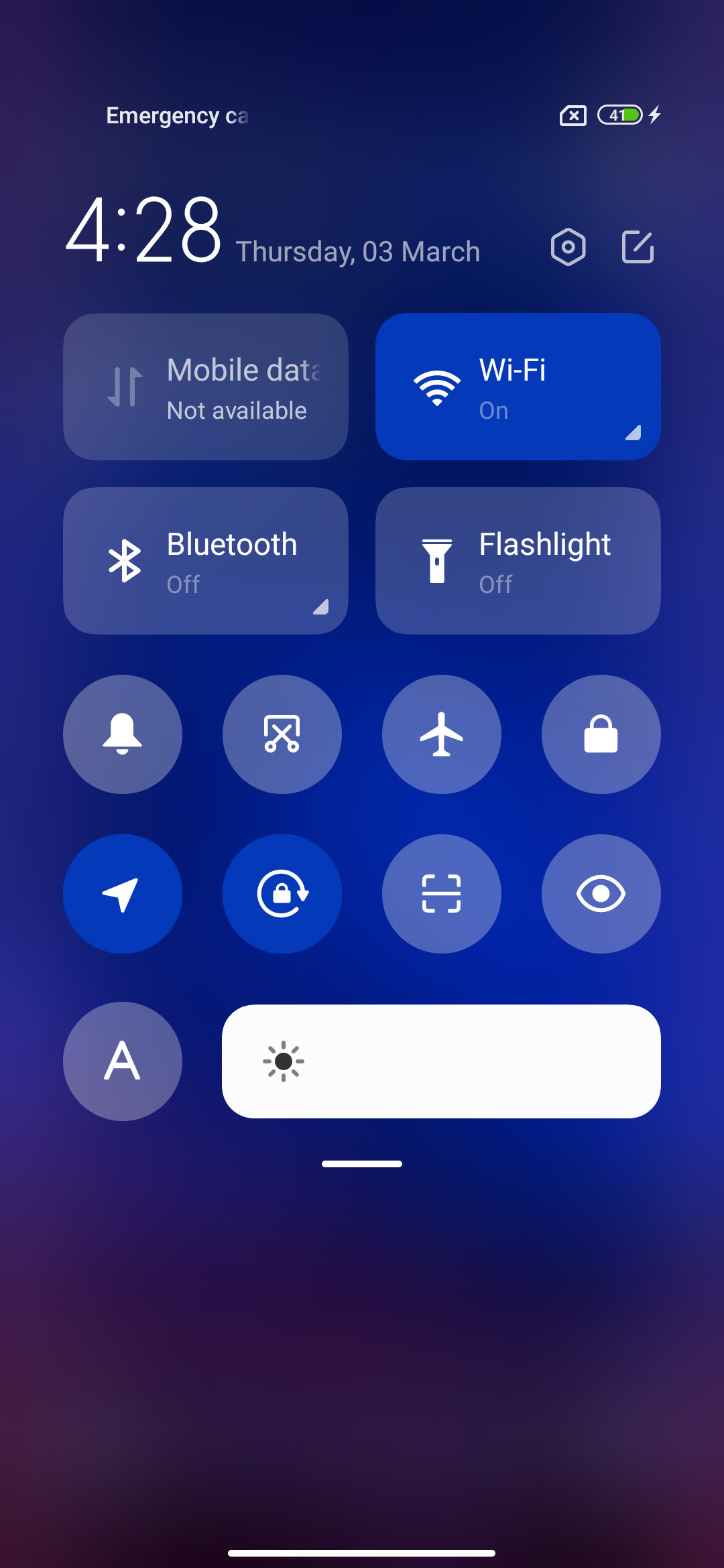This screenshot has width=724, height=1568.
Task: Toggle the bell mute button
Action: pos(123,734)
